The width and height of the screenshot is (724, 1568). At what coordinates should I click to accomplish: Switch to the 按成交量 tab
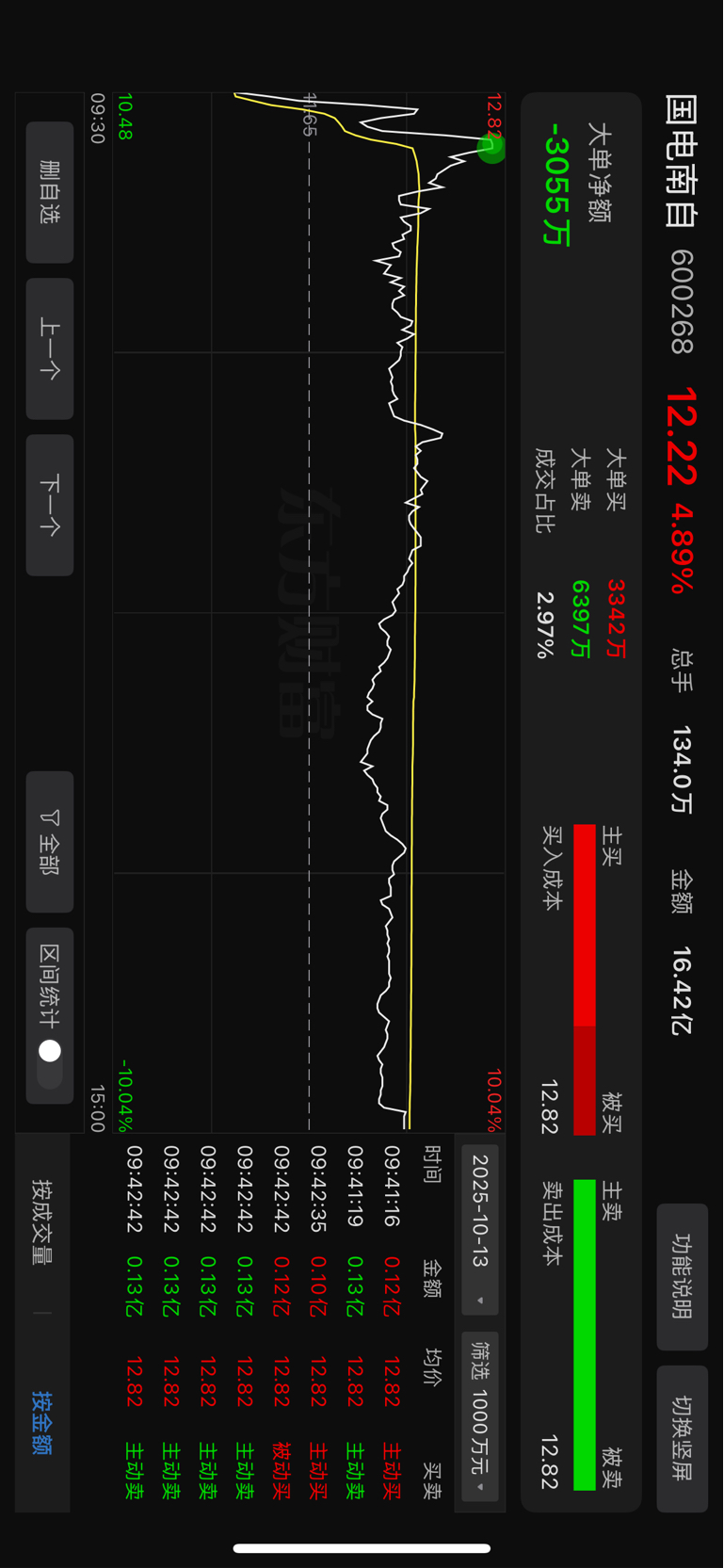click(x=42, y=1221)
